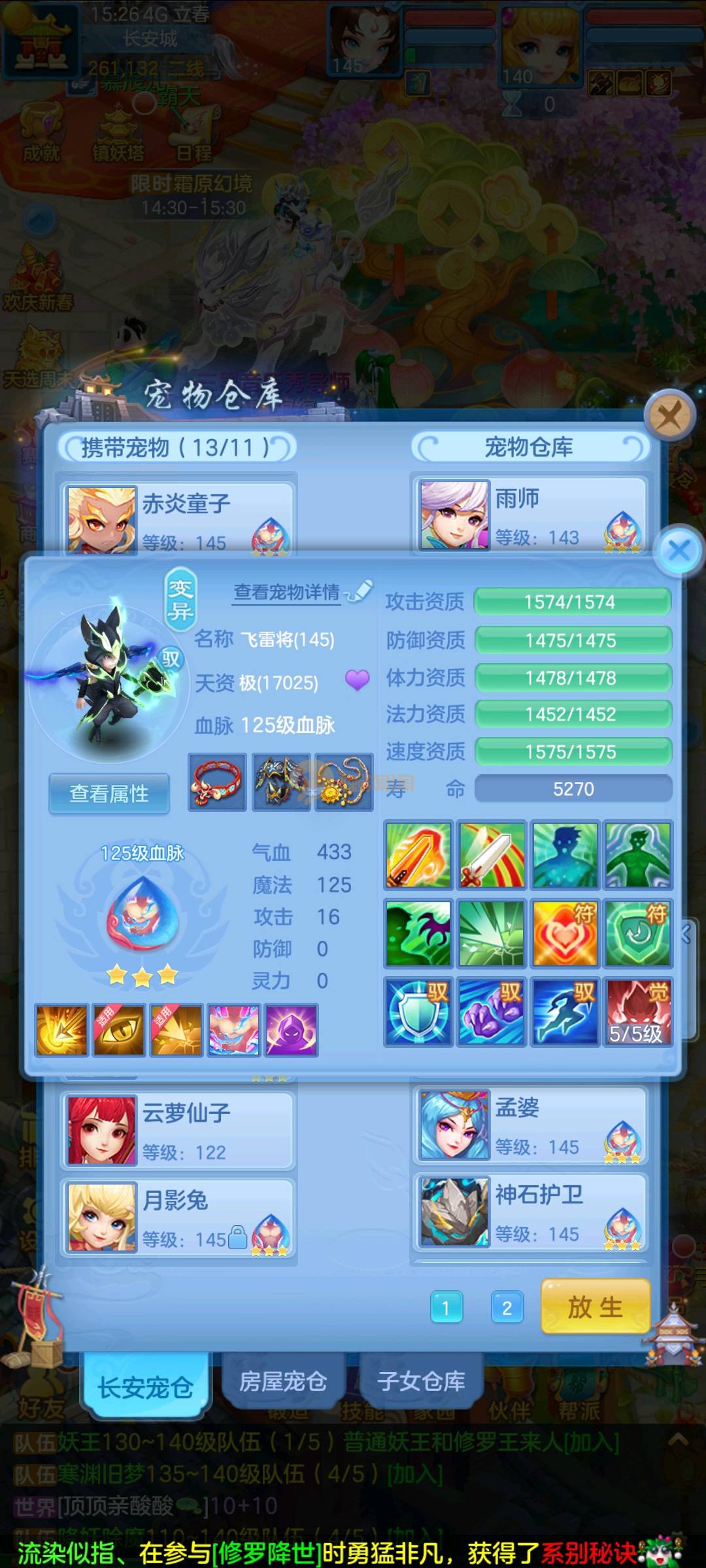Image resolution: width=706 pixels, height=1568 pixels.
Task: Join the 妖王130~140级队伍 team
Action: [592, 1442]
